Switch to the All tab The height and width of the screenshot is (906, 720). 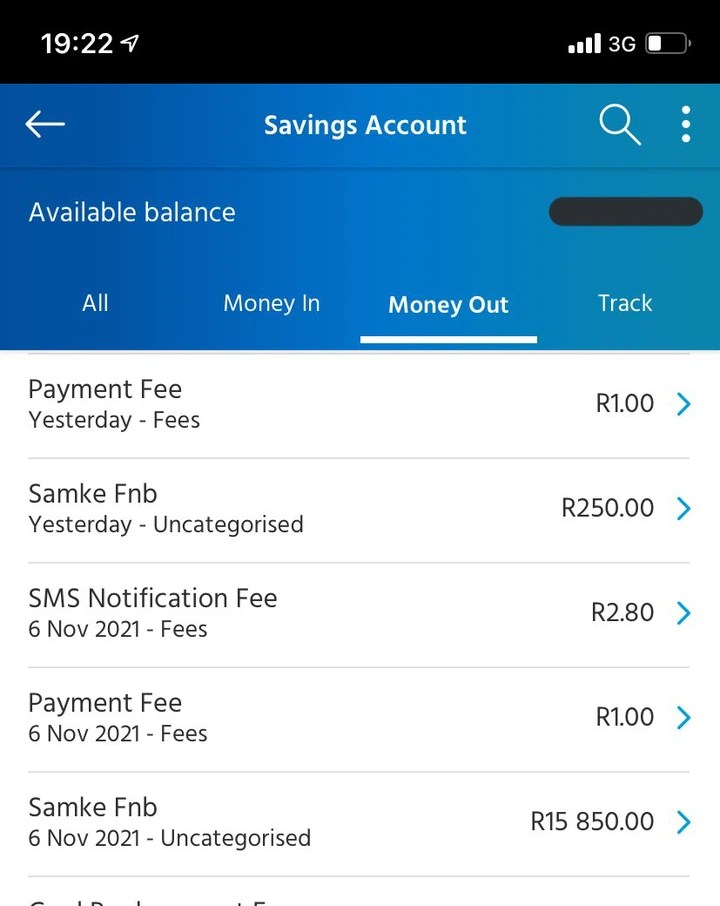tap(95, 303)
